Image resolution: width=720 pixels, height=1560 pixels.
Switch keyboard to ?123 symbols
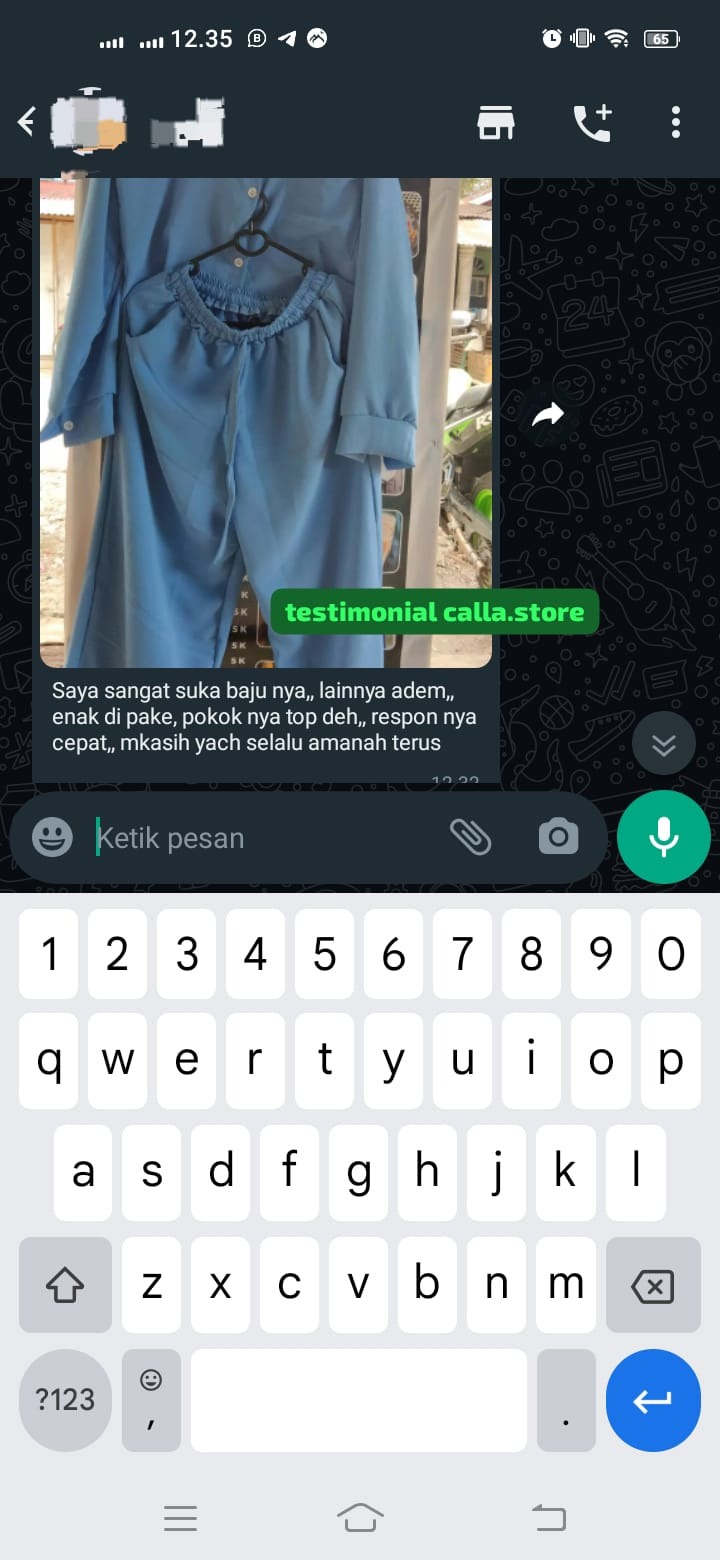65,1399
